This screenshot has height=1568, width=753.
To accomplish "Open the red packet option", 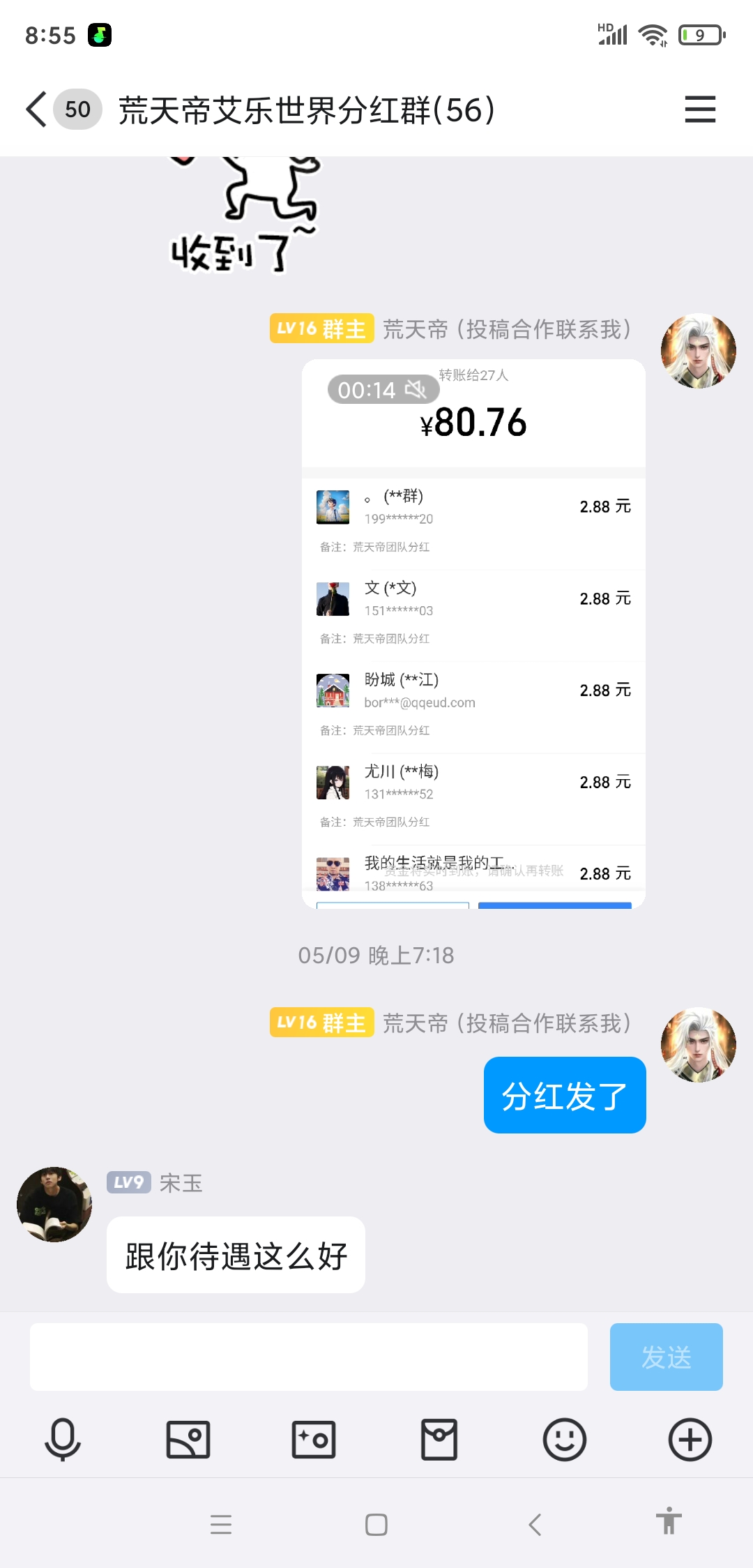I will 439,1439.
